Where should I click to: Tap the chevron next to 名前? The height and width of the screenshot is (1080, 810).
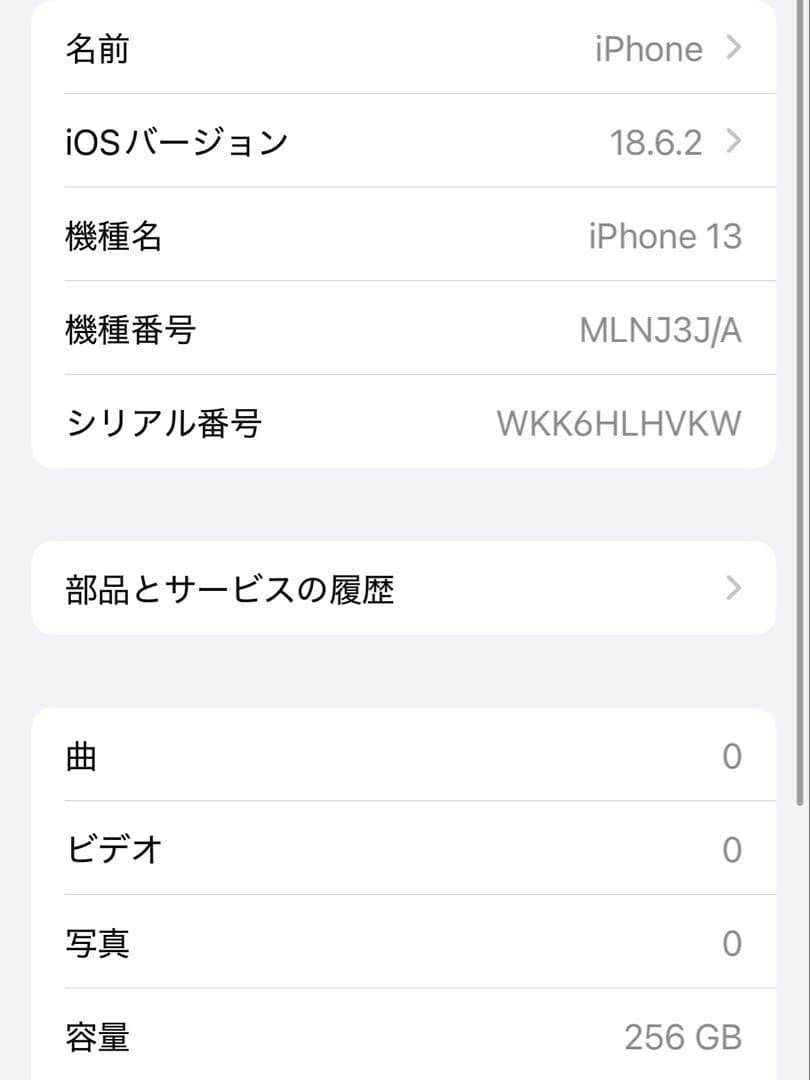tap(734, 48)
